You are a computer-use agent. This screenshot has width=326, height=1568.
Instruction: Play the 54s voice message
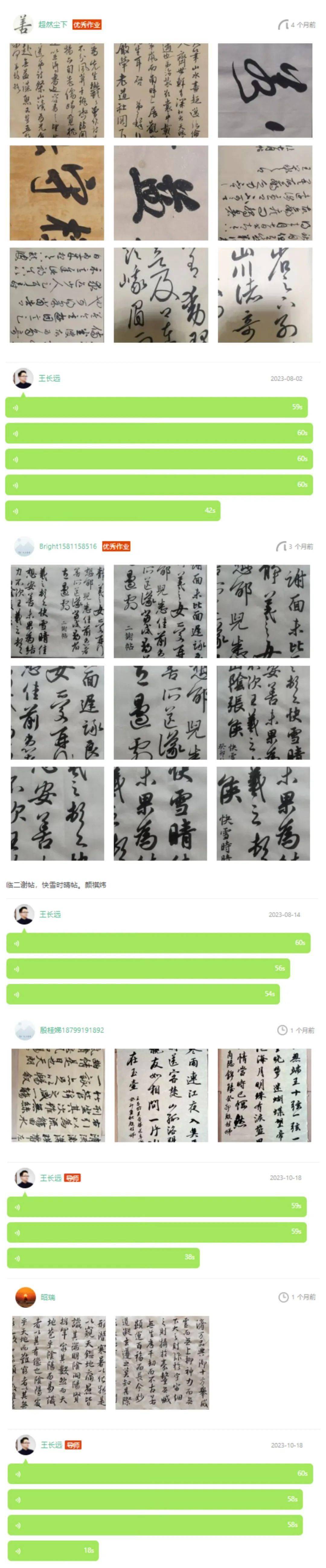click(142, 994)
